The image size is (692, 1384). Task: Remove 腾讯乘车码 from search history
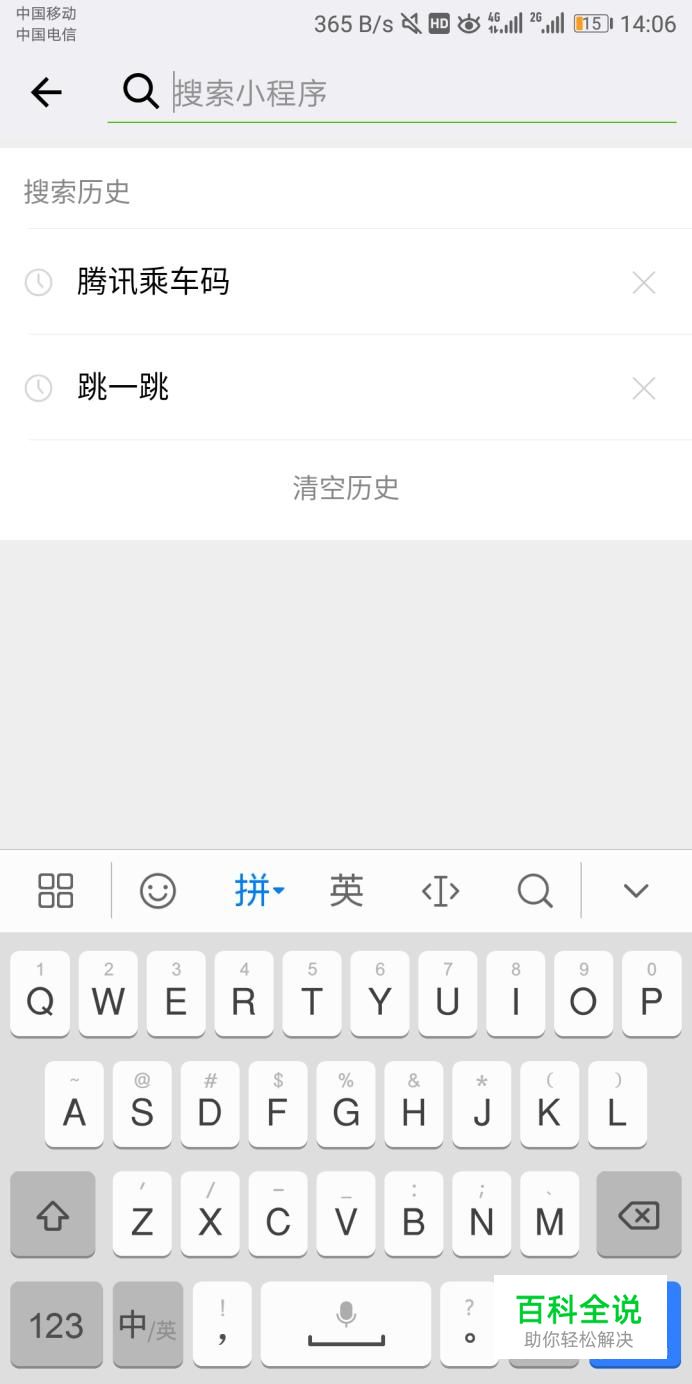point(644,283)
